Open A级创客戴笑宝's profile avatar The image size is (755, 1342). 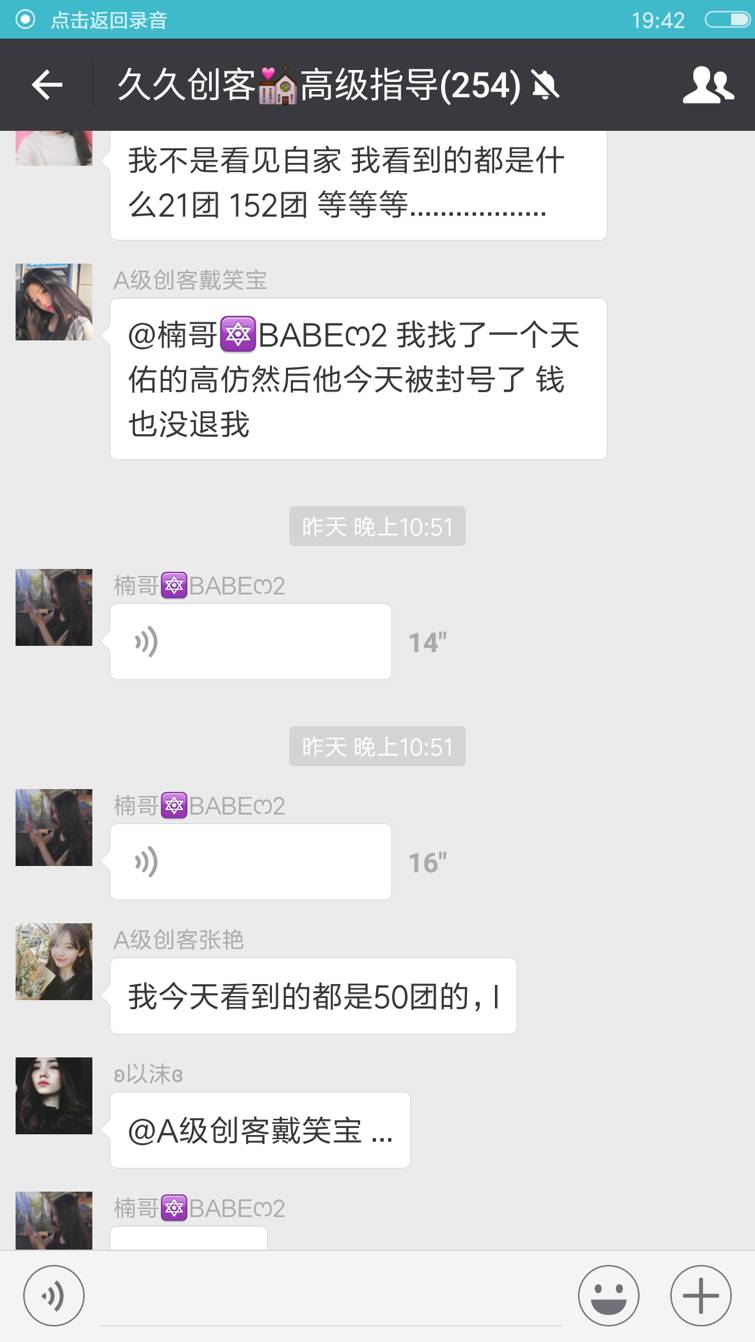(x=54, y=302)
